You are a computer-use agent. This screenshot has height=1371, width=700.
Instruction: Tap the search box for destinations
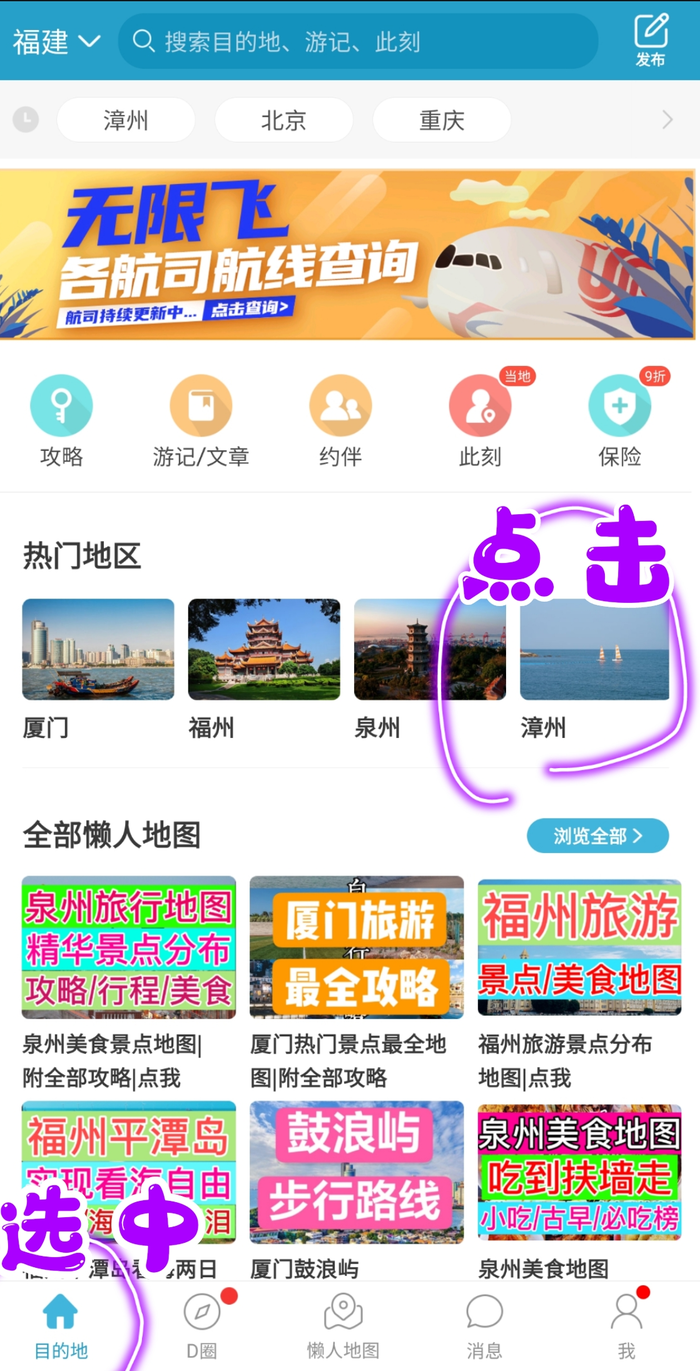tap(358, 42)
